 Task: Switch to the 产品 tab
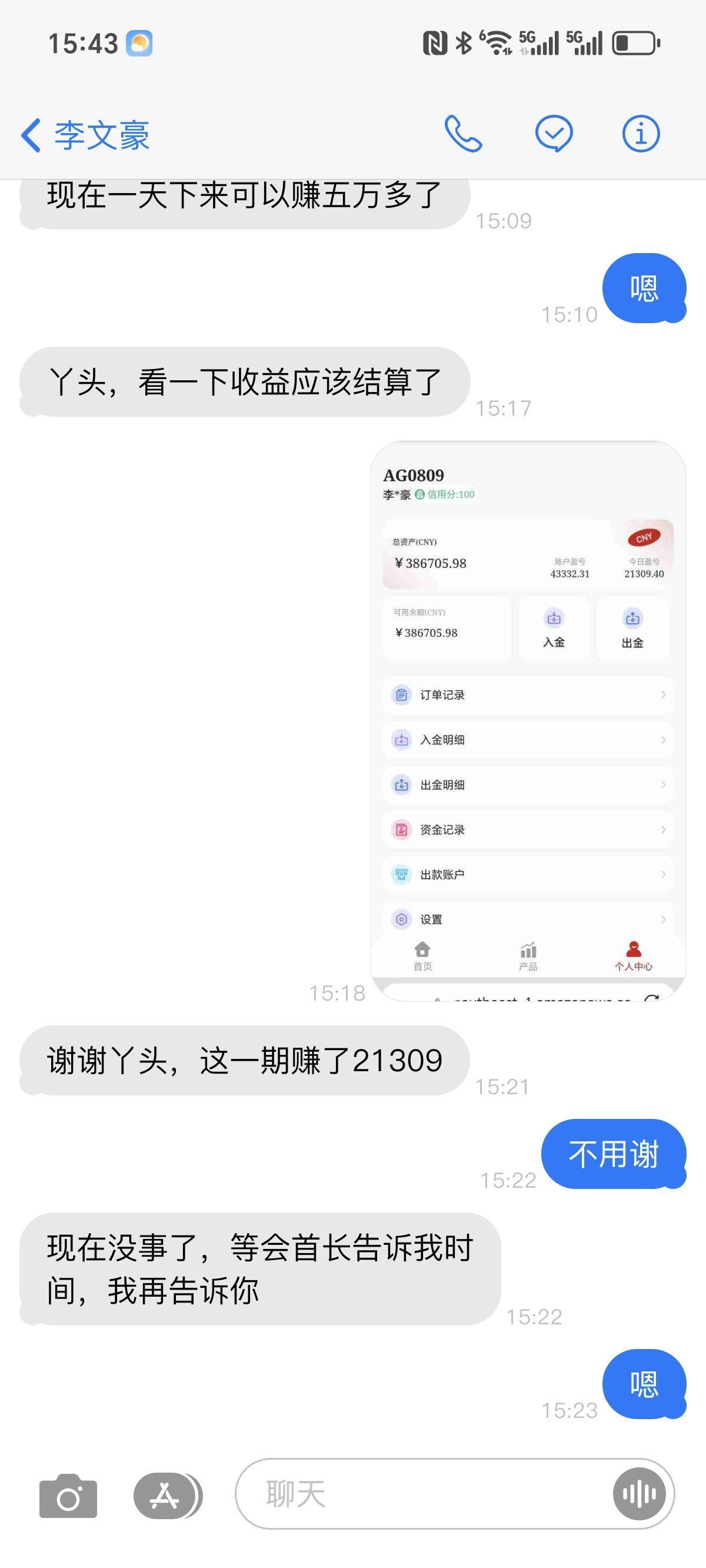coord(529,956)
